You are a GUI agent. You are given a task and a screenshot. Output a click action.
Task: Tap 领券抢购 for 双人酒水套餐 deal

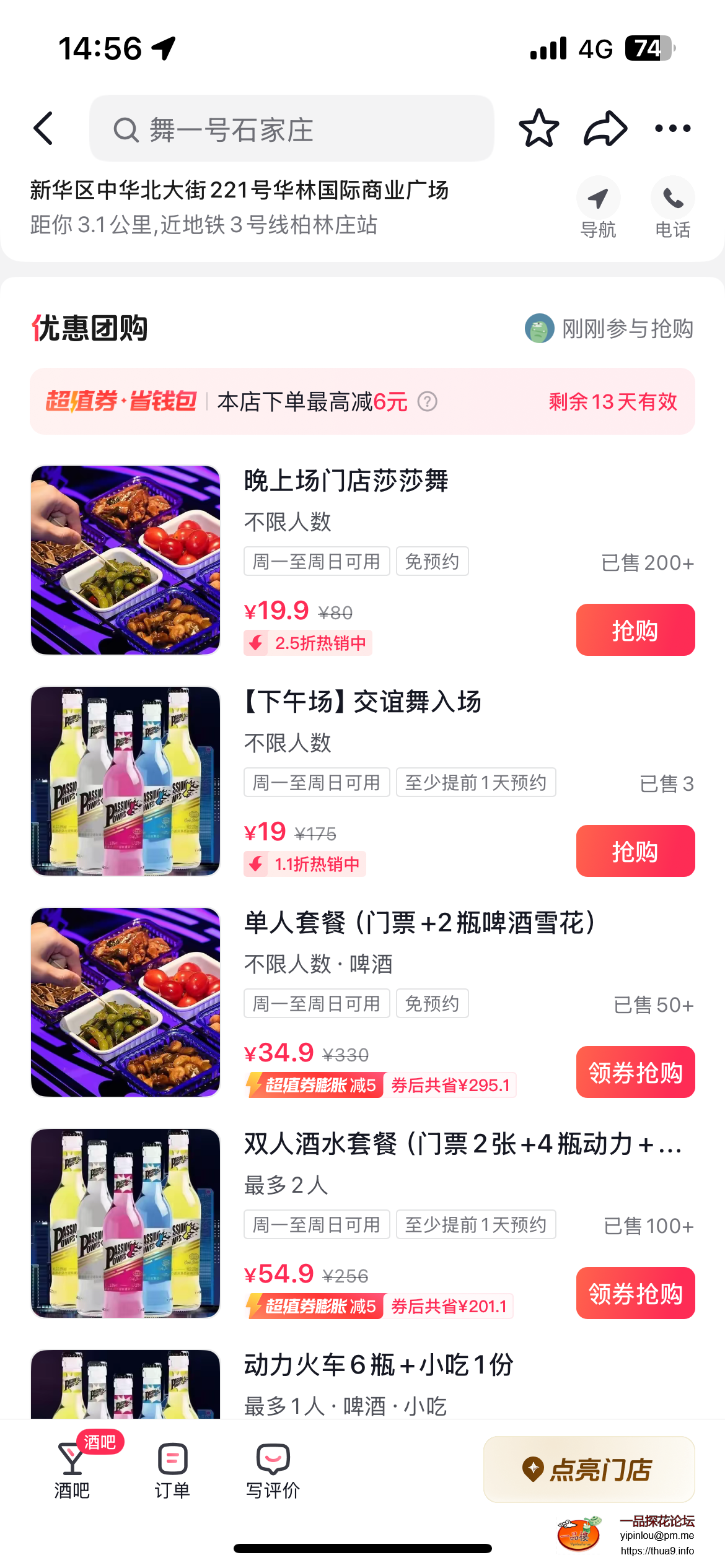(x=635, y=1293)
